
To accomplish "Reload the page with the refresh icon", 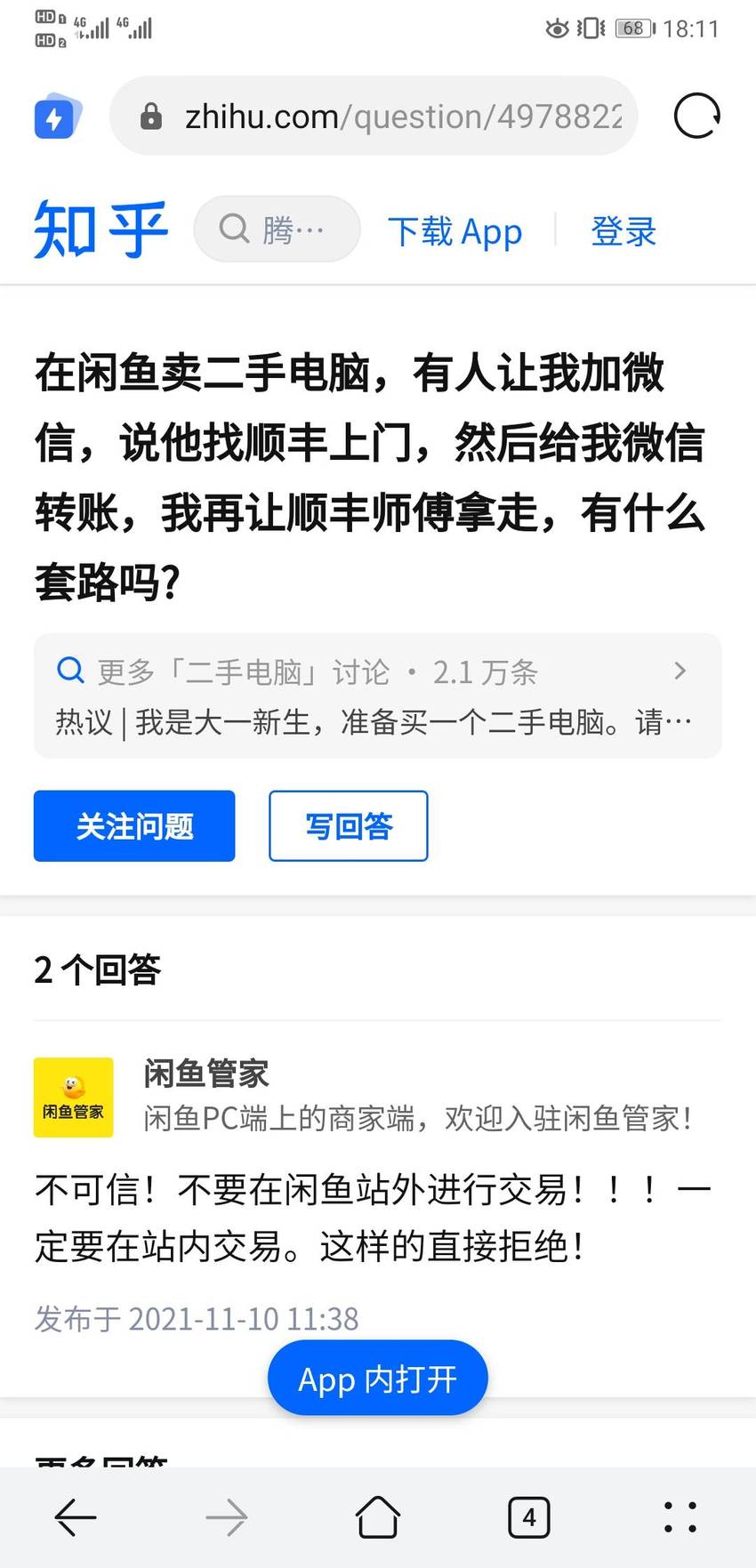I will coord(696,117).
